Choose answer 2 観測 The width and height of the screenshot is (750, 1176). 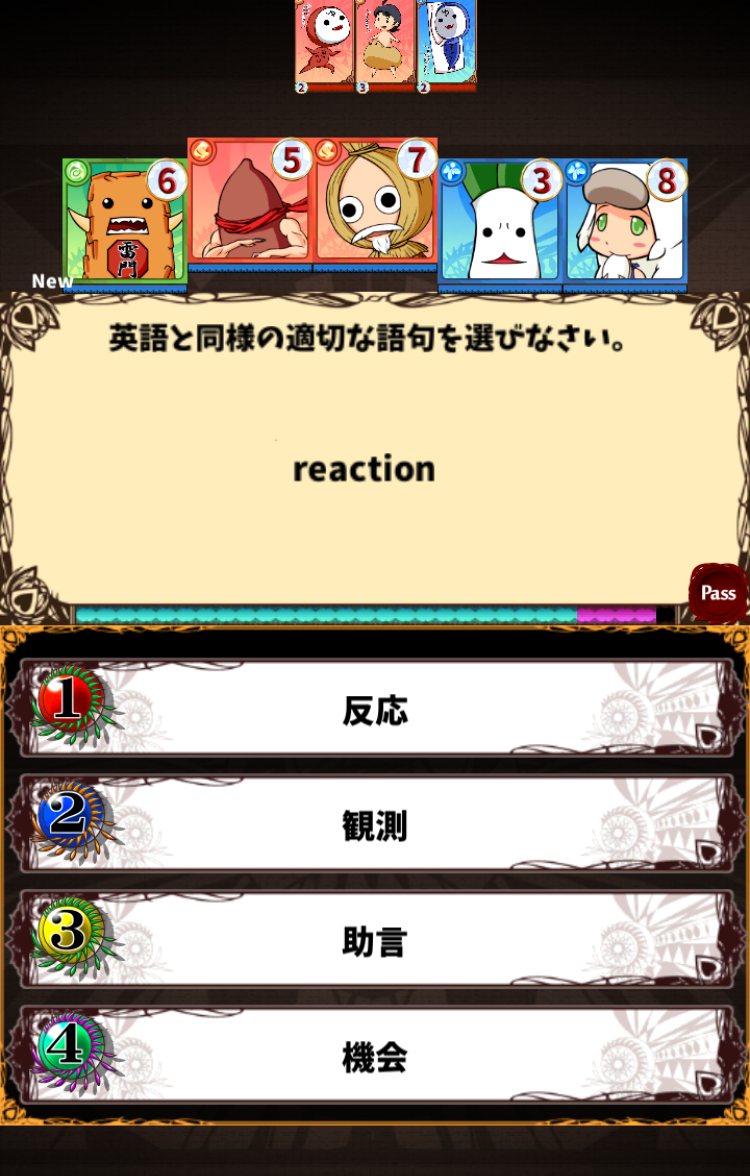[375, 826]
